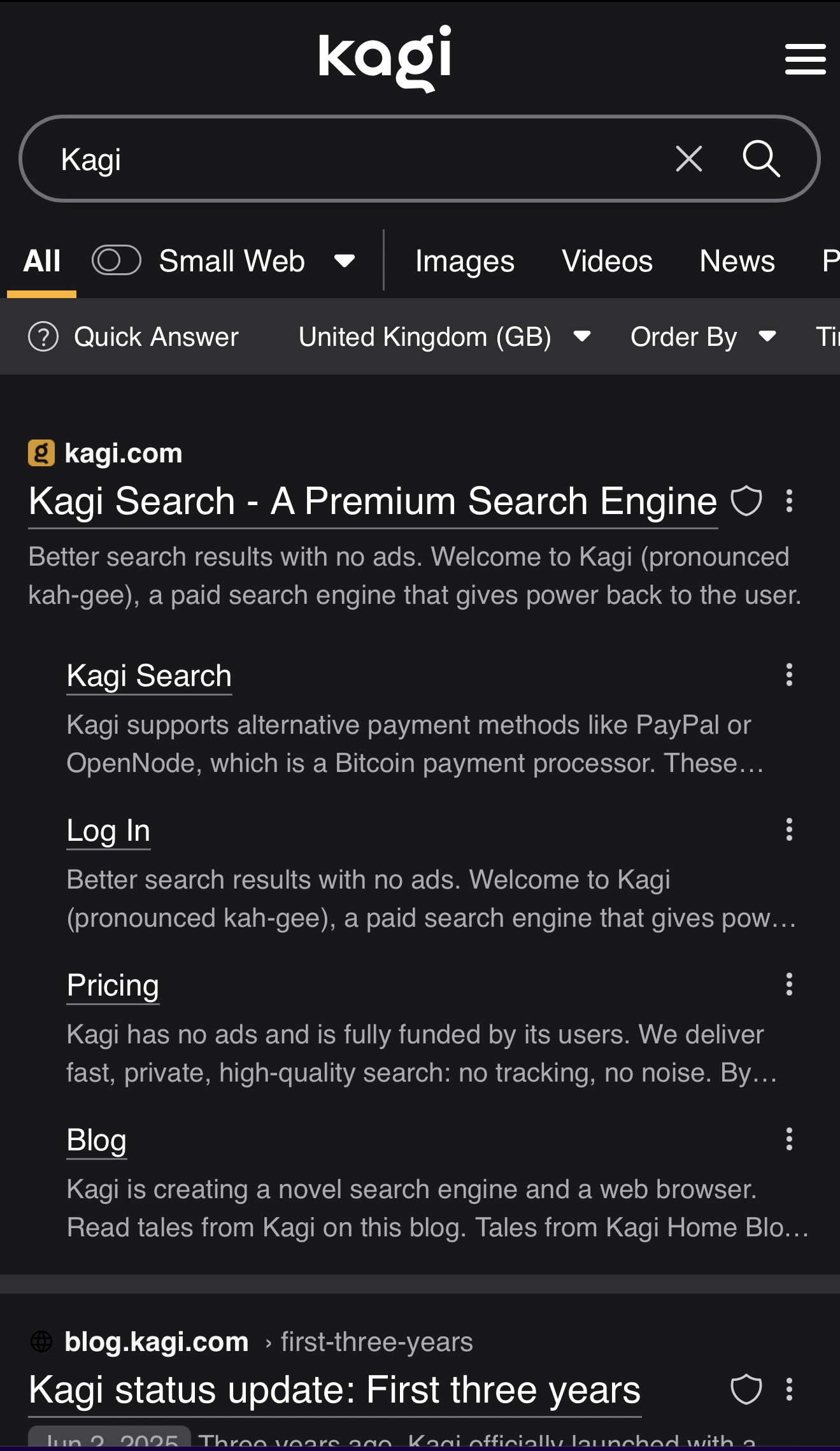Open Quick Answer
Viewport: 840px width, 1451px height.
point(134,336)
